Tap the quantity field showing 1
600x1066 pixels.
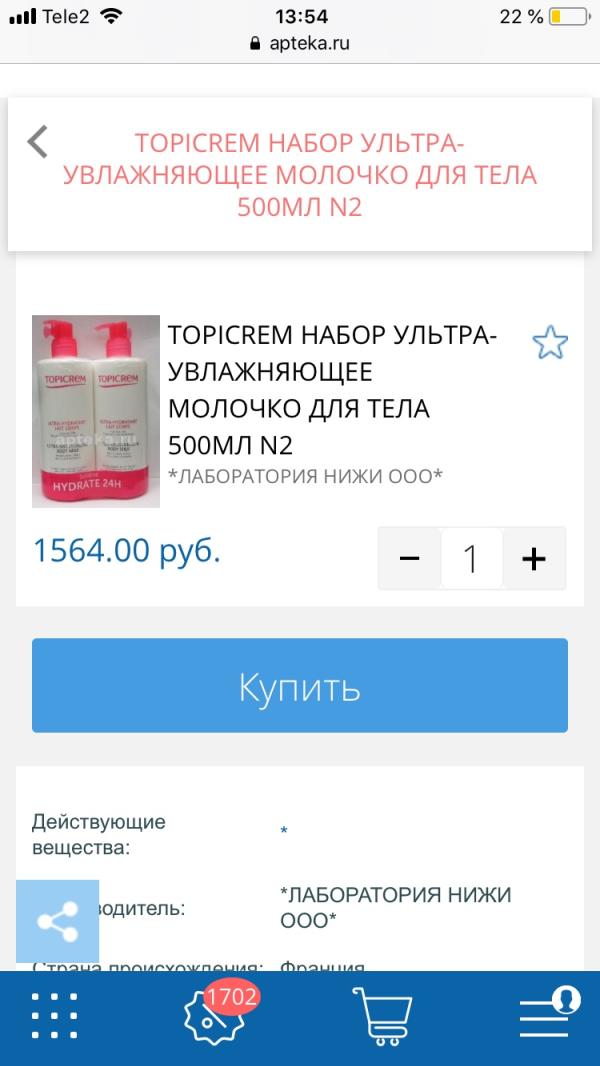click(471, 558)
